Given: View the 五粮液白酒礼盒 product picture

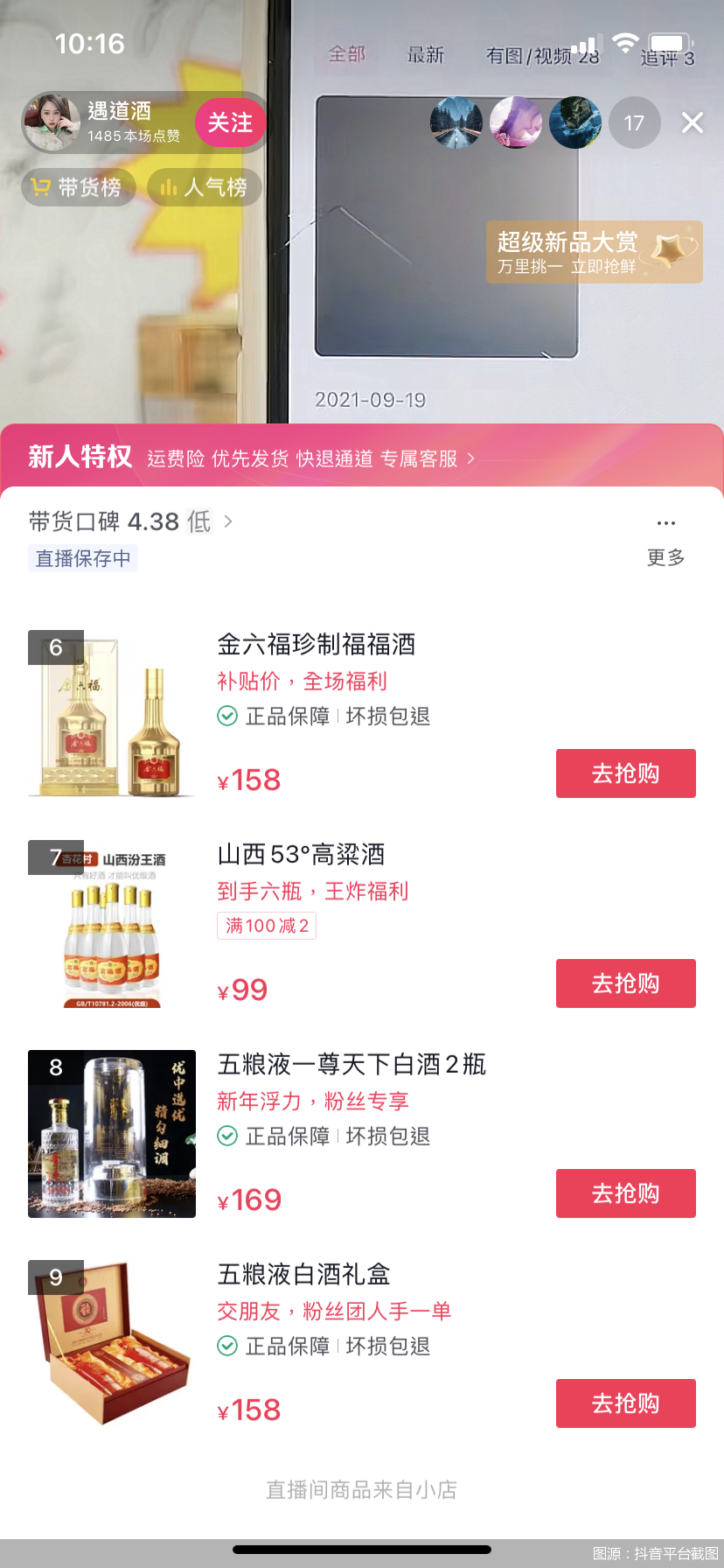Looking at the screenshot, I should point(112,1344).
